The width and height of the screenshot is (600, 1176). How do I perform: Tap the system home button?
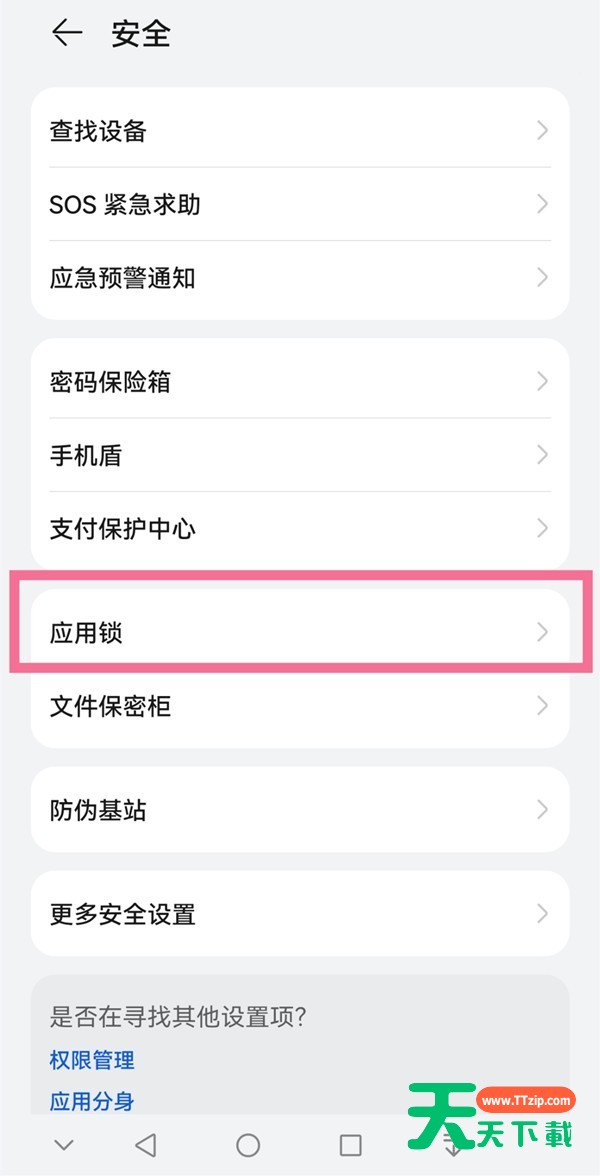[248, 1145]
